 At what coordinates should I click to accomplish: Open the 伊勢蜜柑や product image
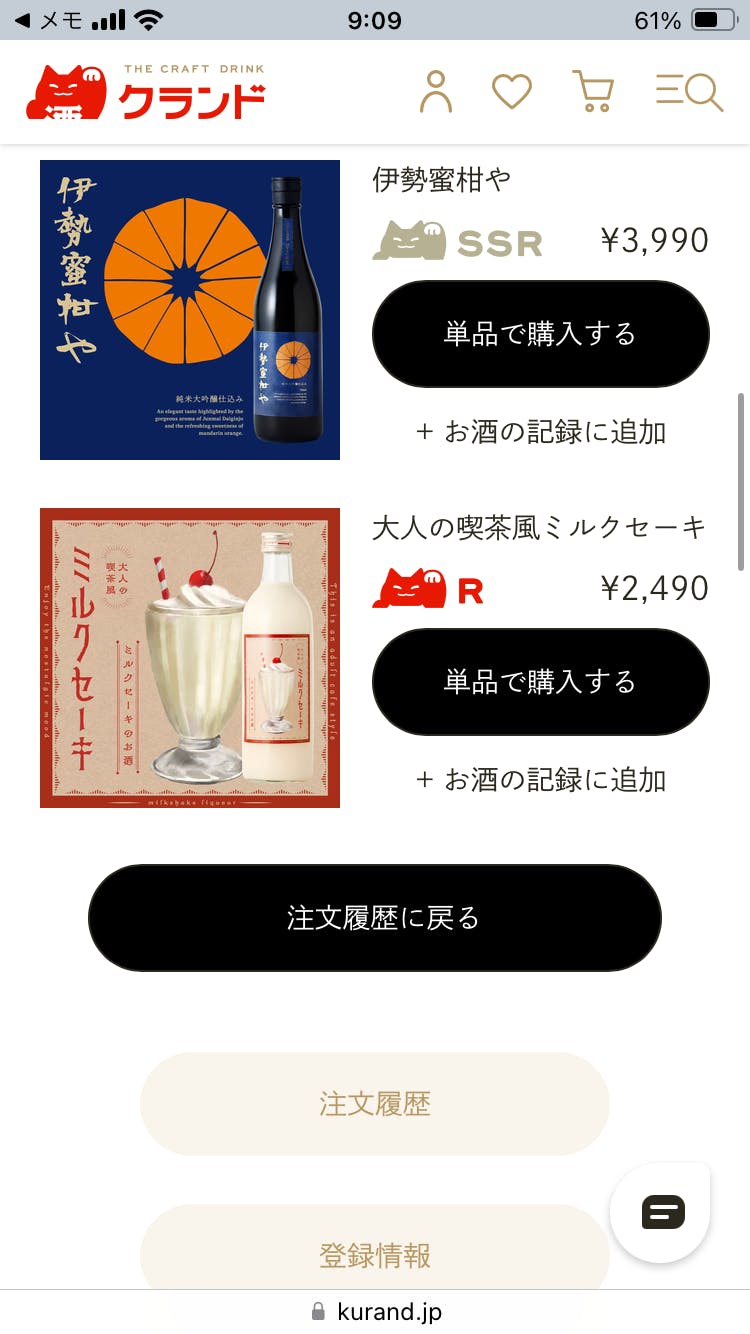tap(190, 310)
